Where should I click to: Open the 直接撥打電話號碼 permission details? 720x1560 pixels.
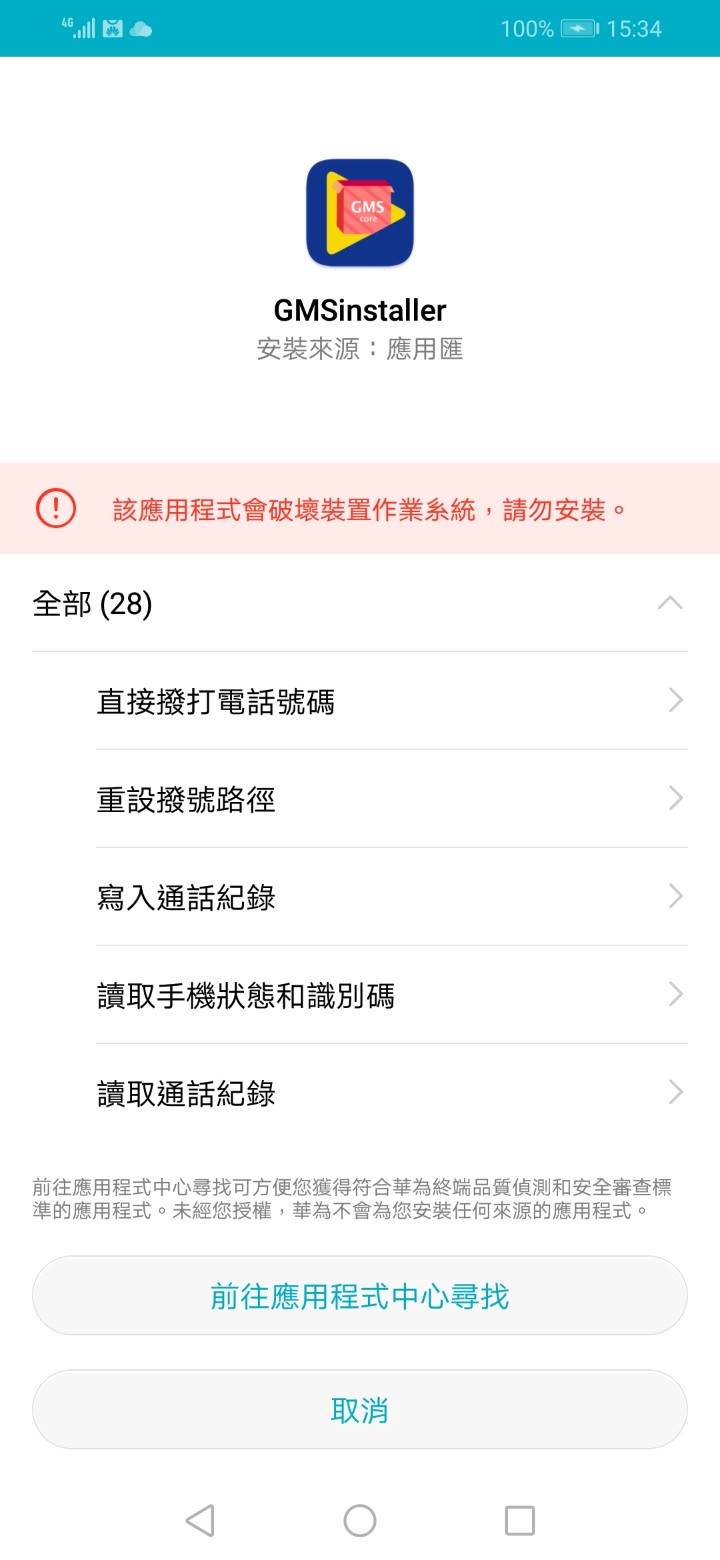390,701
